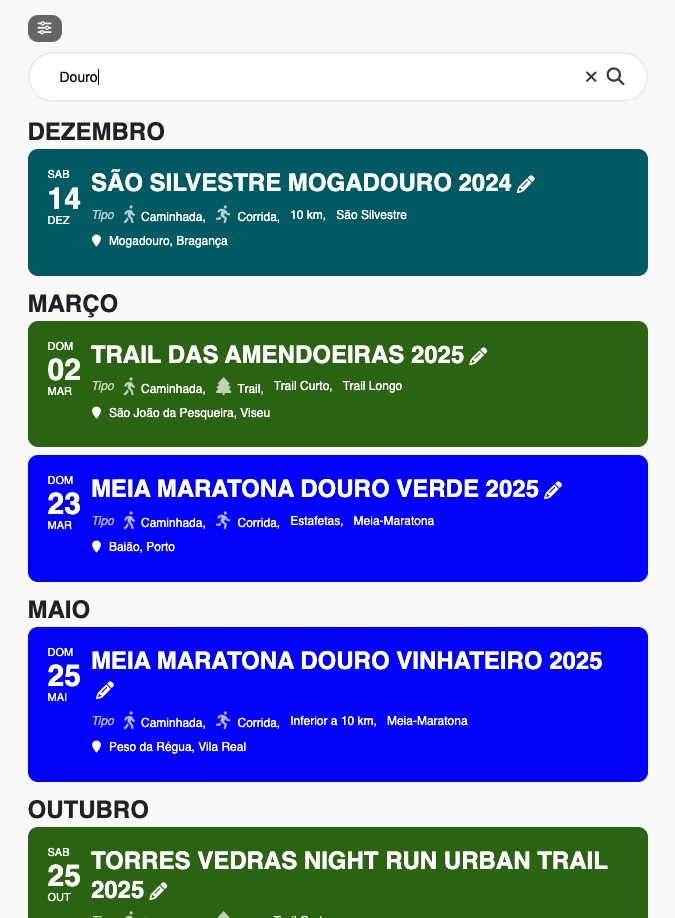Open Meia Maratona Douro Verde 2025 event
This screenshot has height=918, width=675.
(x=338, y=519)
